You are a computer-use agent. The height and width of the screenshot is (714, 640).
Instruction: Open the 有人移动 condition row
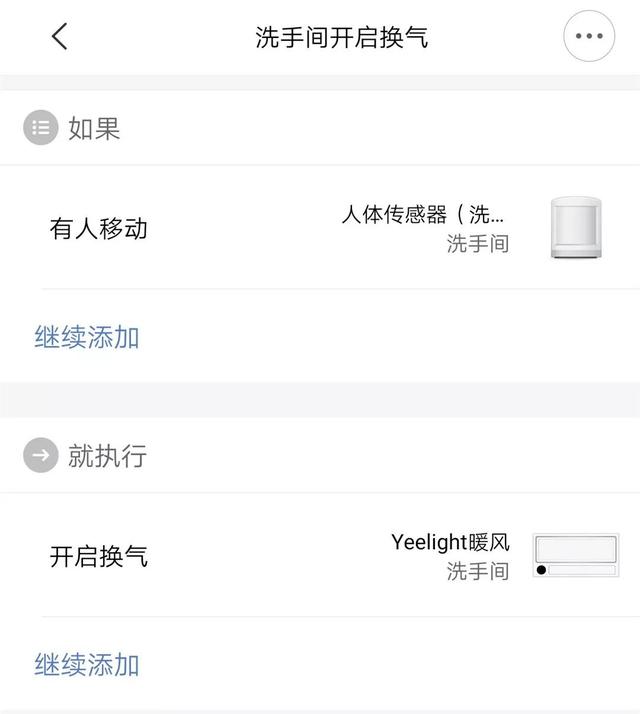pyautogui.click(x=320, y=228)
